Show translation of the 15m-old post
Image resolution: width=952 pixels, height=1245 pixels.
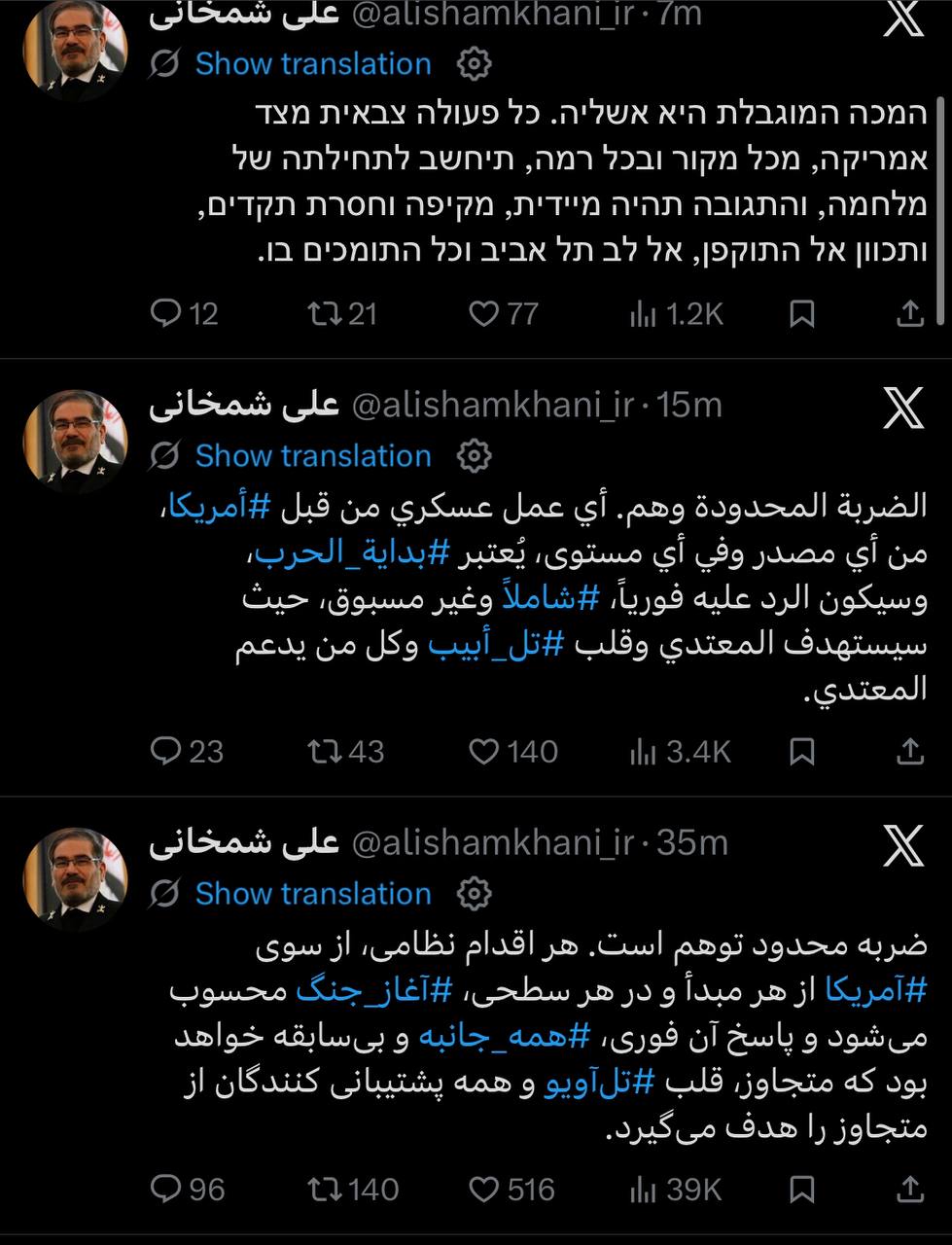[312, 456]
